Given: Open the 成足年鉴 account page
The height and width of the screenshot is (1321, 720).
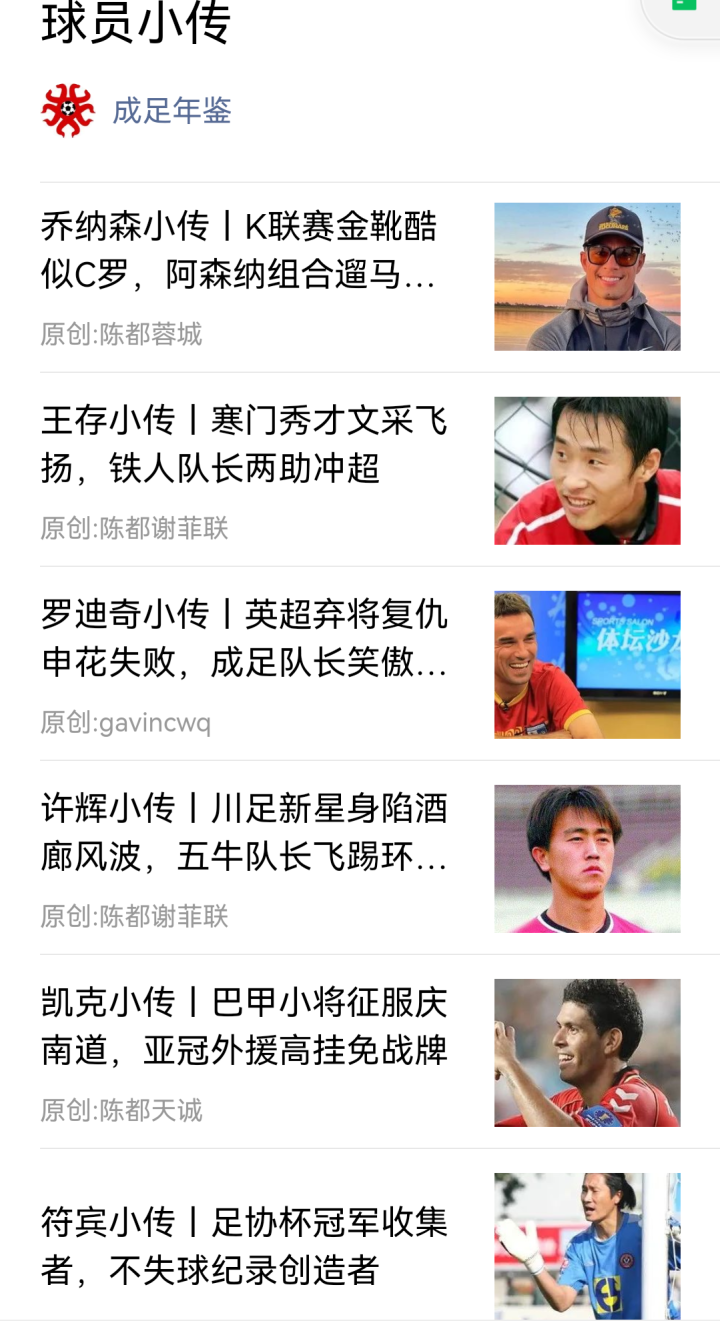Looking at the screenshot, I should click(171, 110).
